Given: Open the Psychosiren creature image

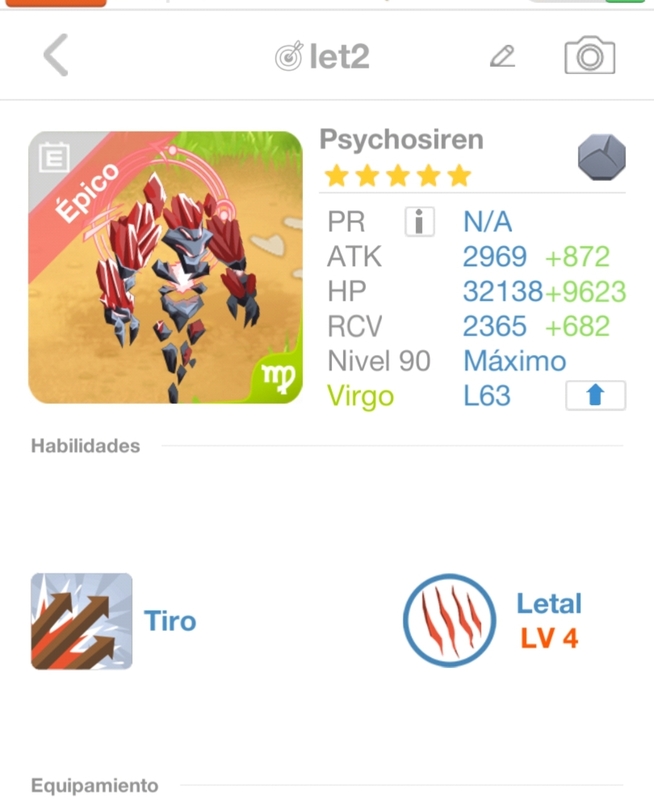Looking at the screenshot, I should point(165,267).
